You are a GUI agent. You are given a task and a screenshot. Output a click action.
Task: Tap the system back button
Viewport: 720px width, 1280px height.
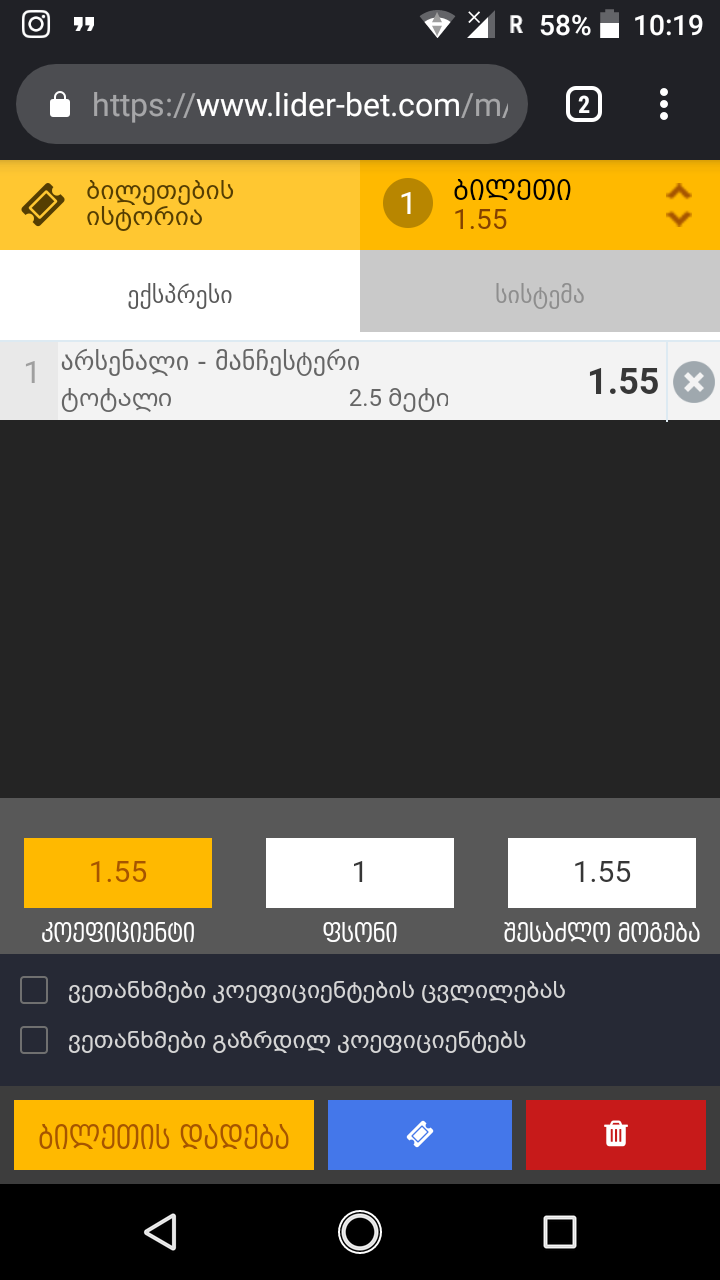click(x=160, y=1232)
